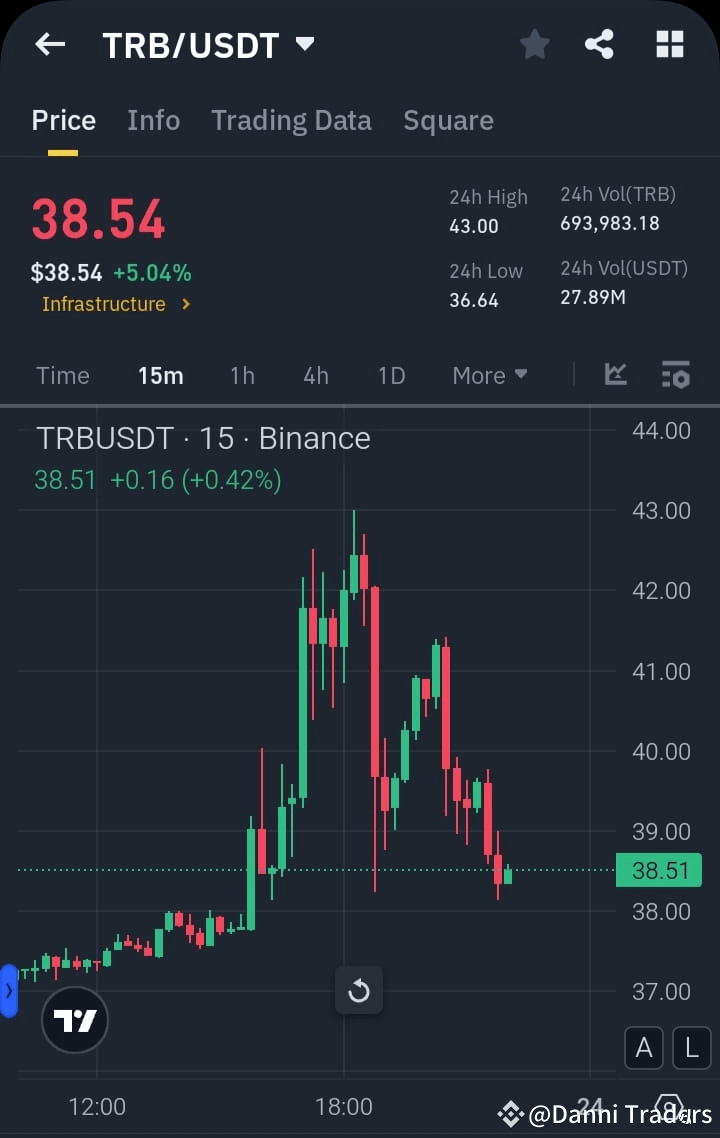The image size is (720, 1138).
Task: Toggle log scale with the L button
Action: pos(691,1047)
